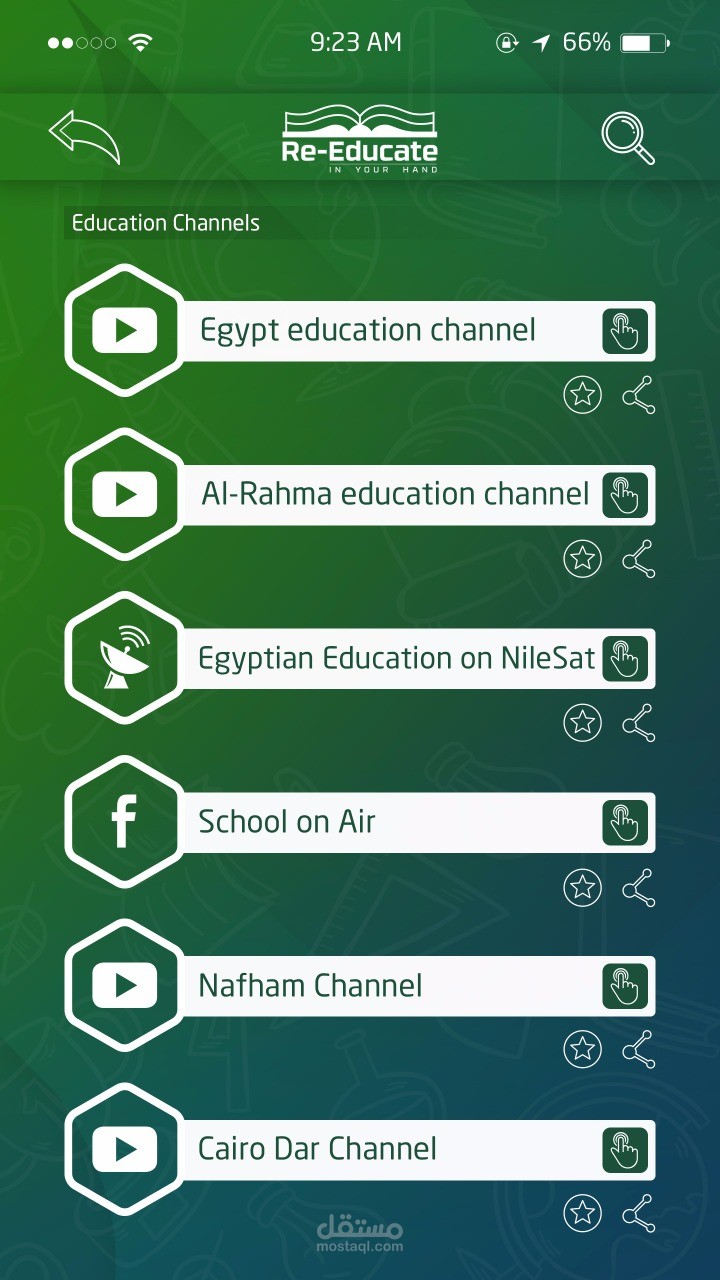Star the Al-Rahma education channel

click(x=583, y=559)
